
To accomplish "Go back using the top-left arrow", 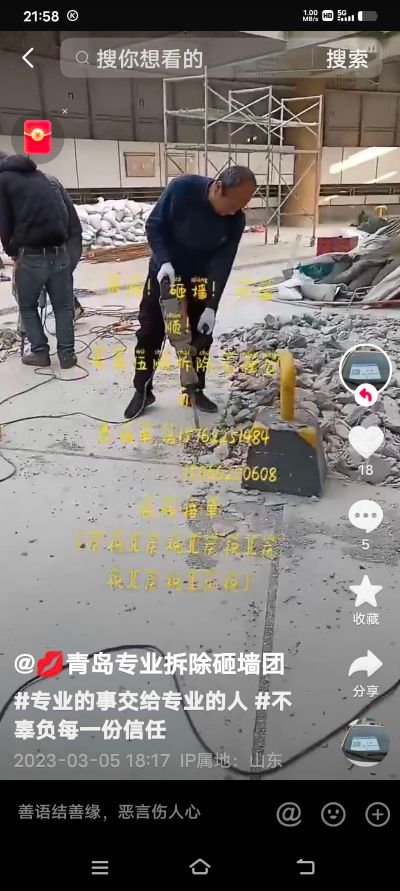I will pos(28,58).
